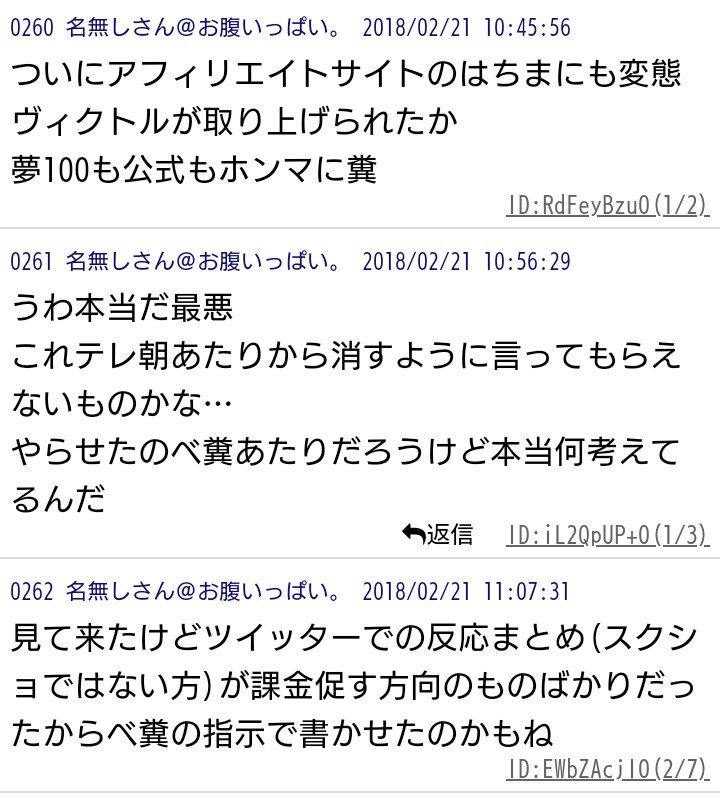
Task: Tap the 返信 reply button on post 0261
Action: point(438,535)
